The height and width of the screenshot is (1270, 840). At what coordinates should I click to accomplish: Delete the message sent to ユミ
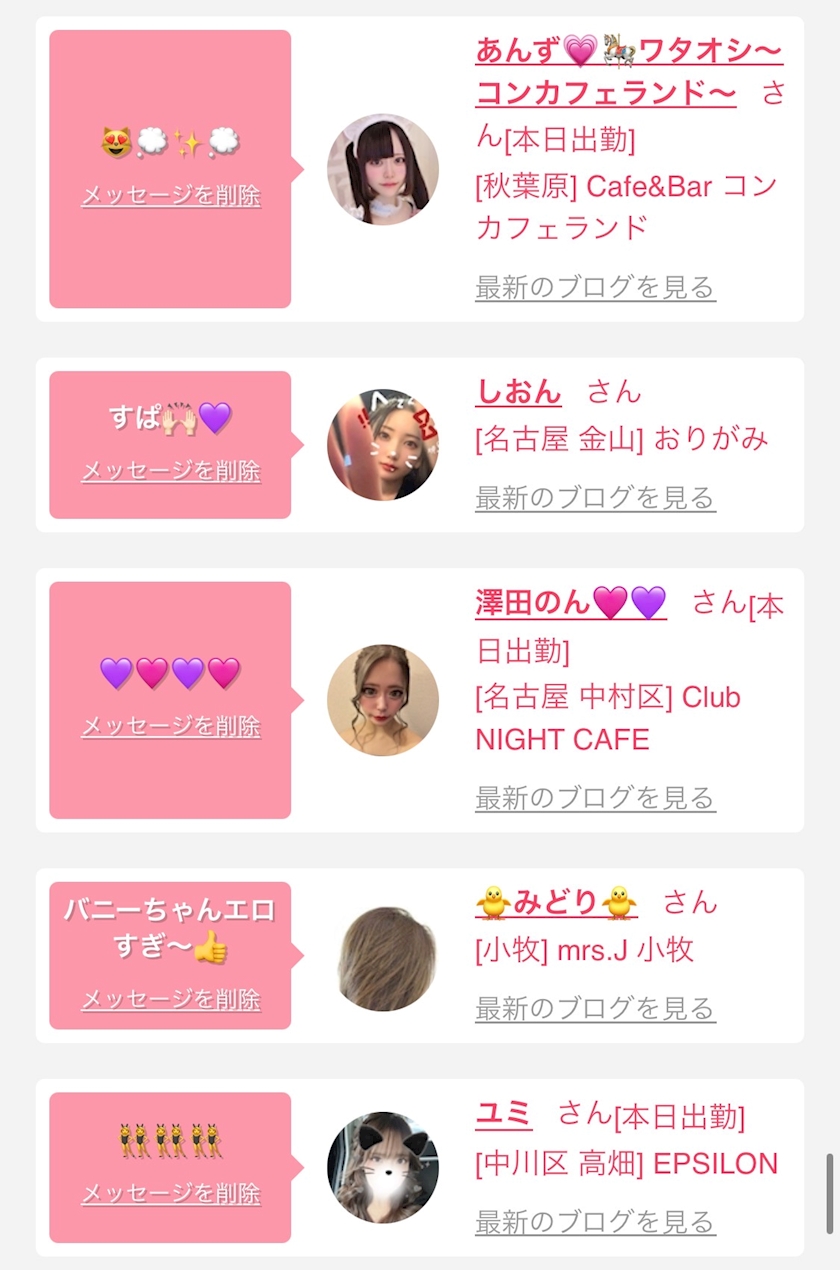[171, 1193]
